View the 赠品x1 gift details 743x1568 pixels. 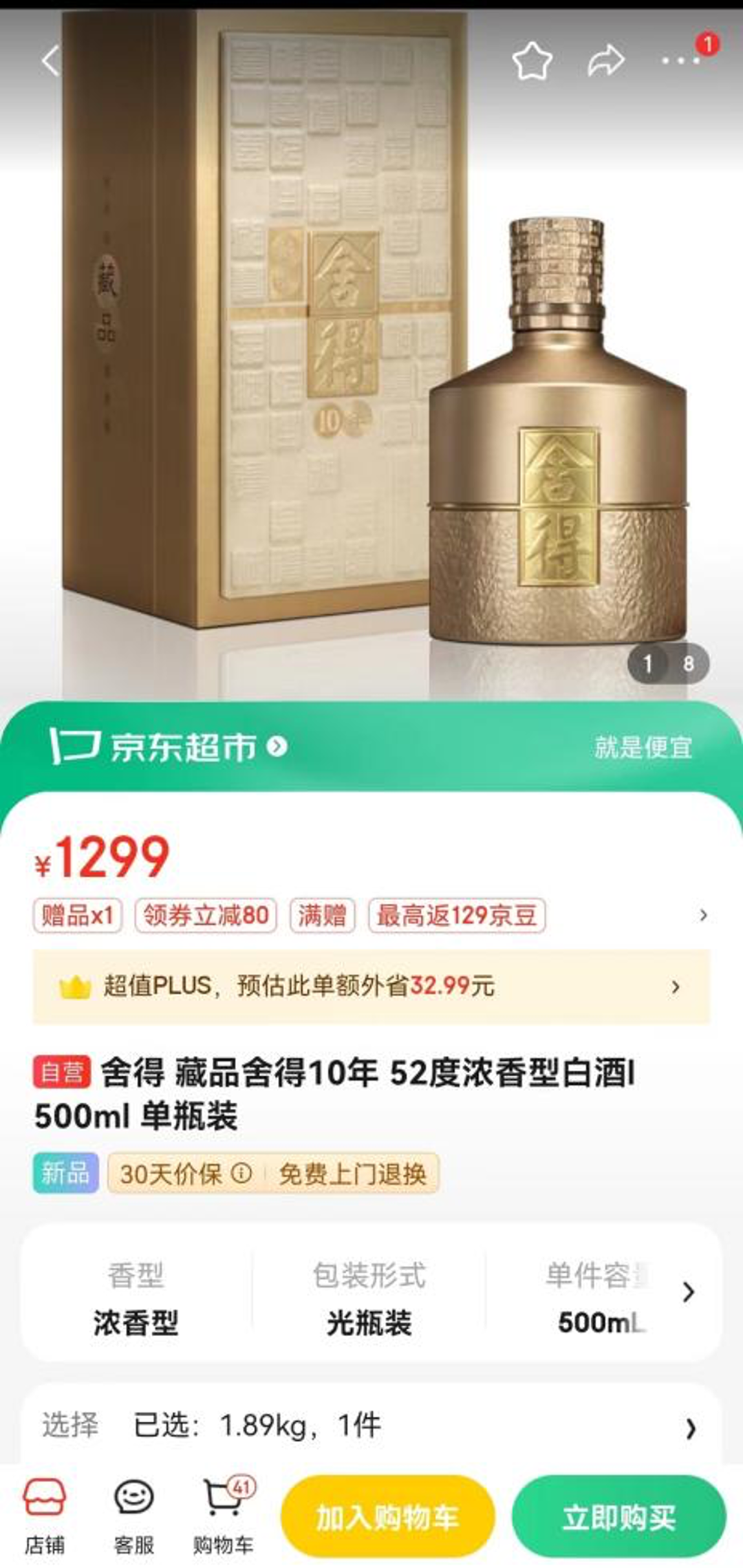(77, 916)
